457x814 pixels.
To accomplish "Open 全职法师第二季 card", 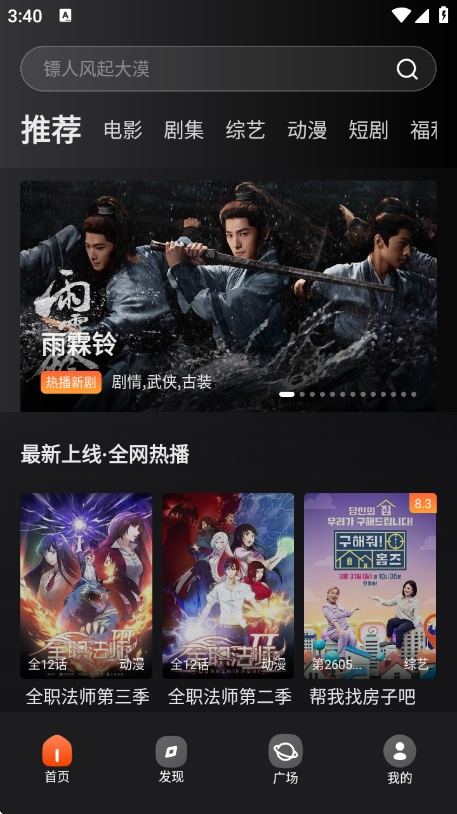I will pos(228,600).
